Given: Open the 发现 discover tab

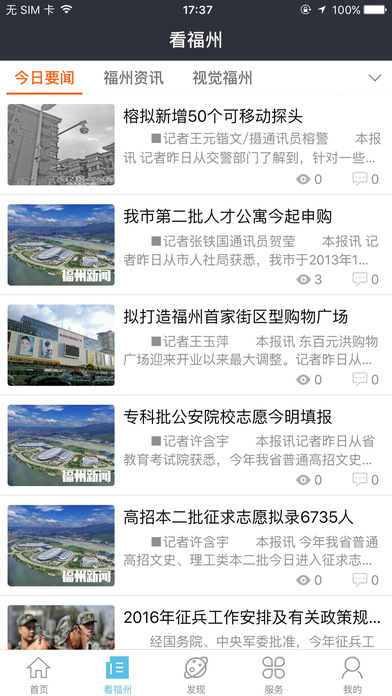Looking at the screenshot, I should [x=196, y=674].
